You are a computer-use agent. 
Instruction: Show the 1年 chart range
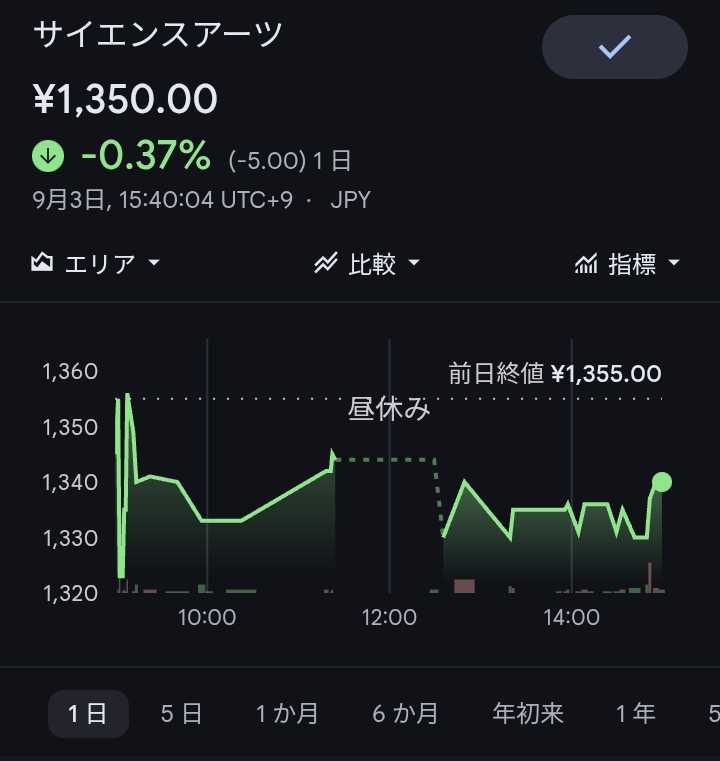pos(635,713)
